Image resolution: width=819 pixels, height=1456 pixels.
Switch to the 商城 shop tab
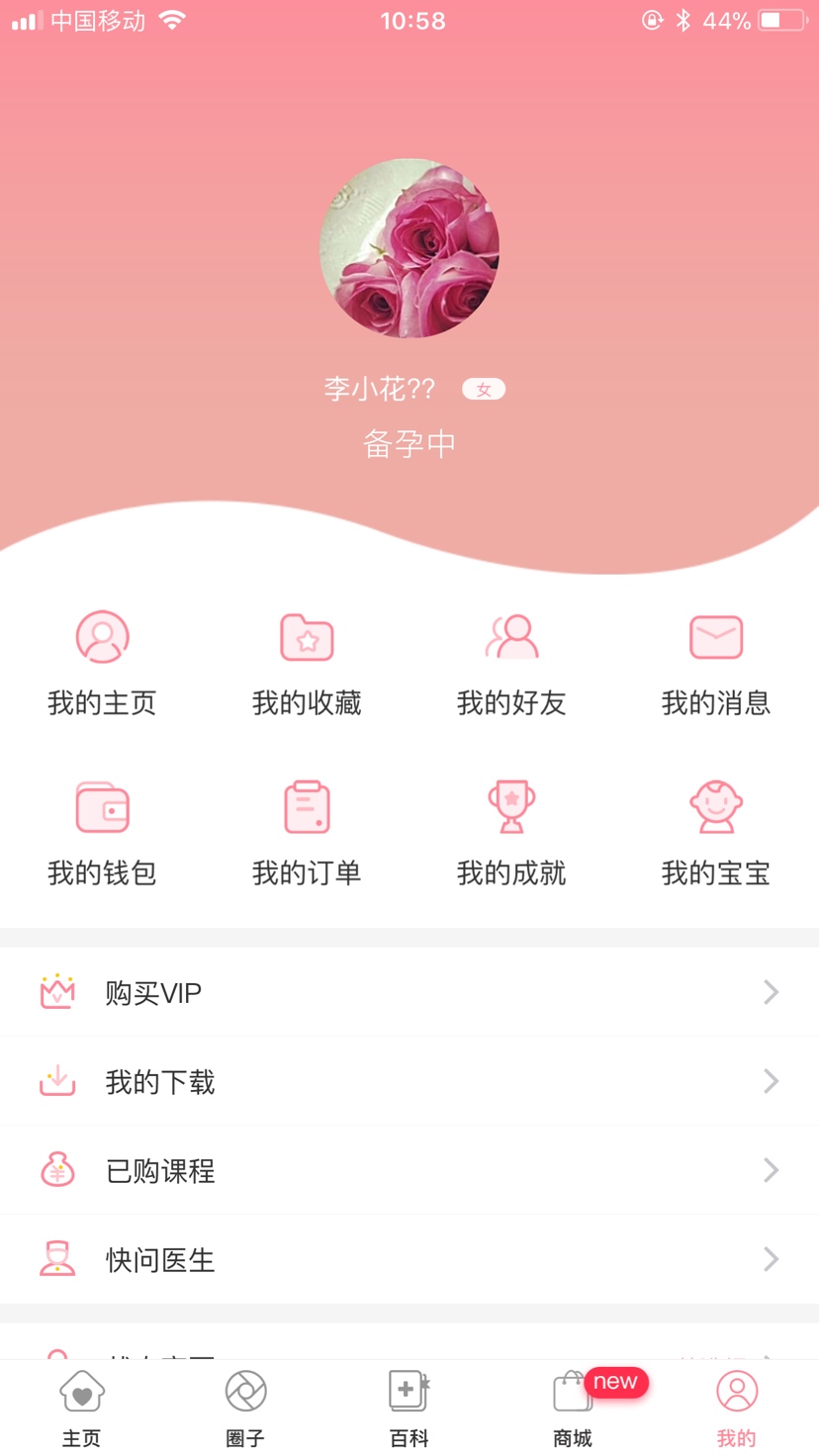click(573, 1408)
